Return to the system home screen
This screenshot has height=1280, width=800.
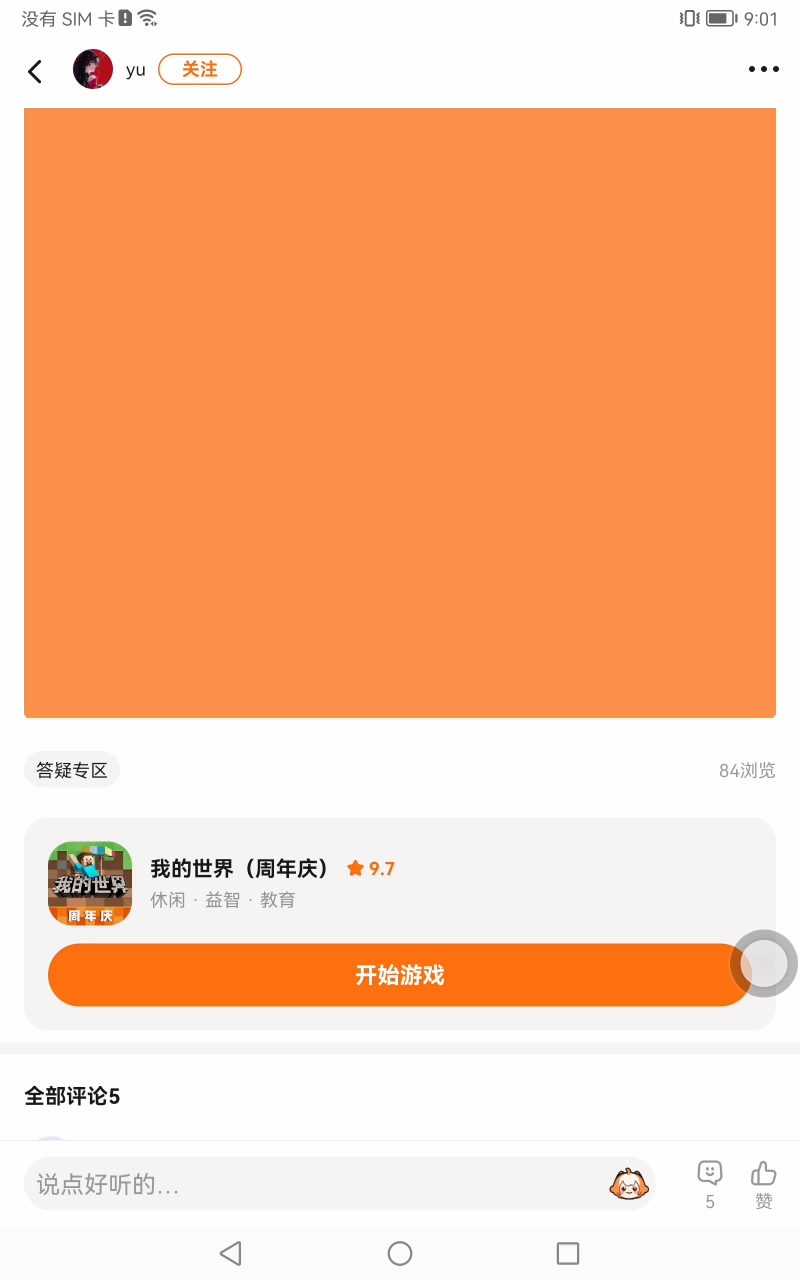[x=400, y=1253]
